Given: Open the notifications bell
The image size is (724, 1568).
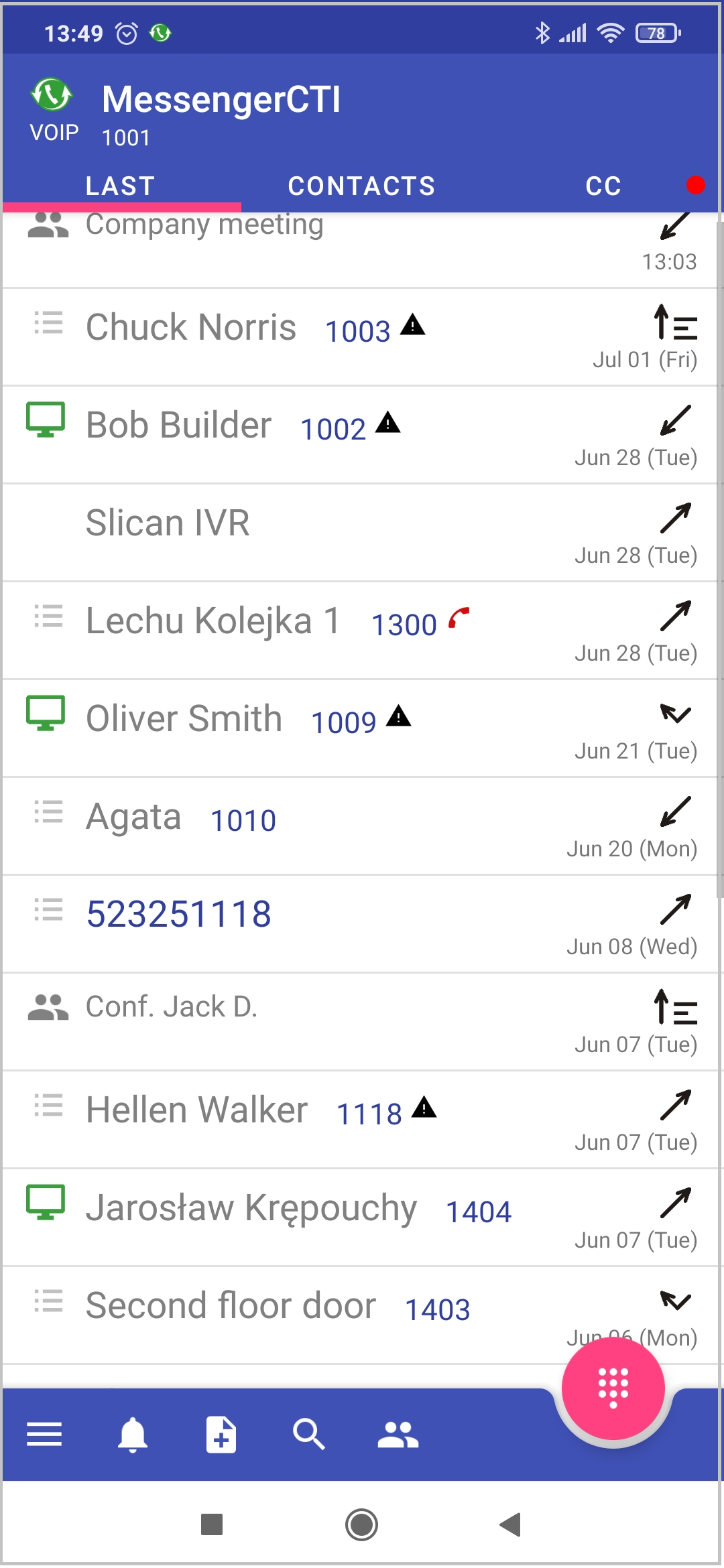Looking at the screenshot, I should (133, 1435).
